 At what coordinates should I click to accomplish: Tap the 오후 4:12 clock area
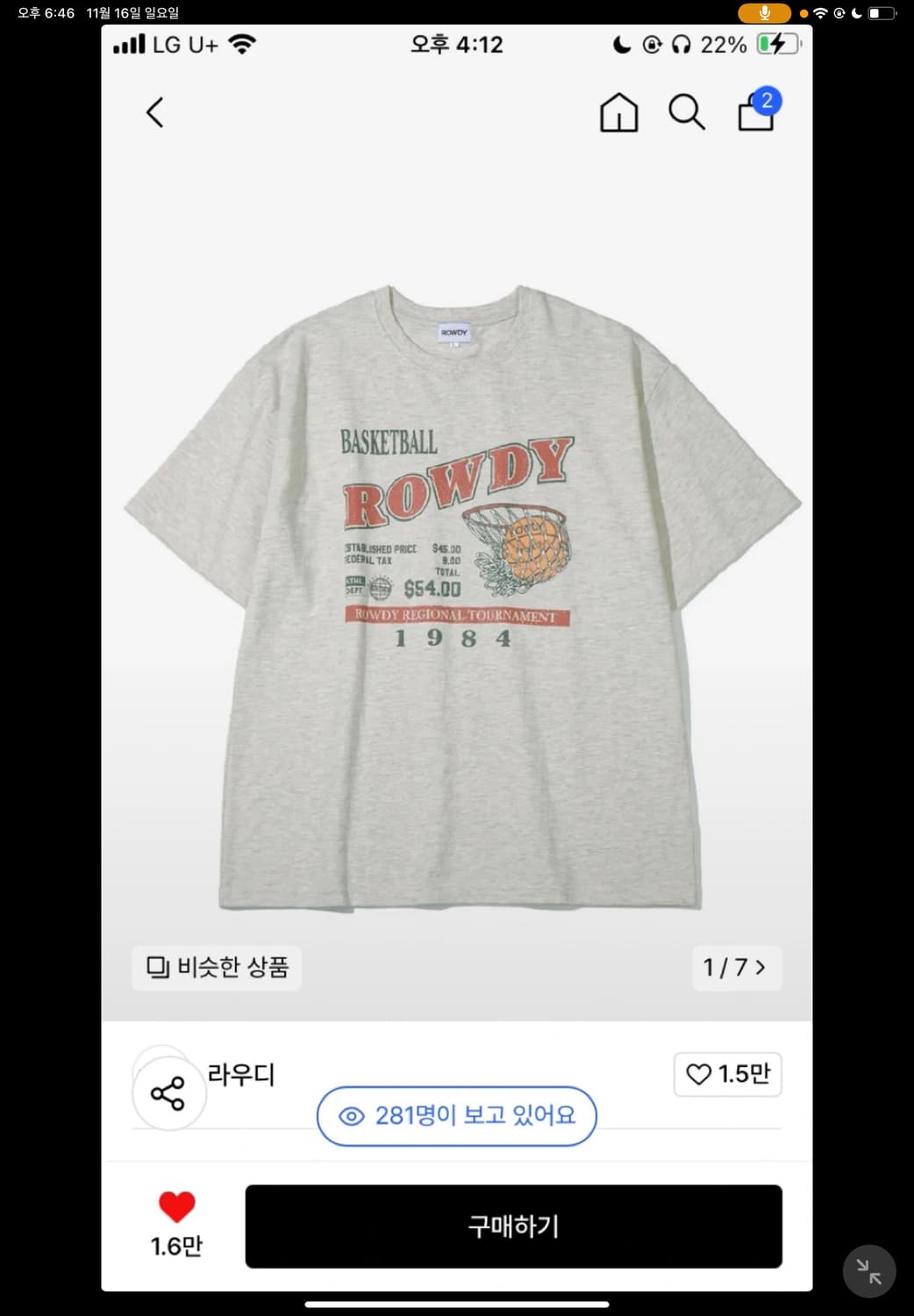457,44
